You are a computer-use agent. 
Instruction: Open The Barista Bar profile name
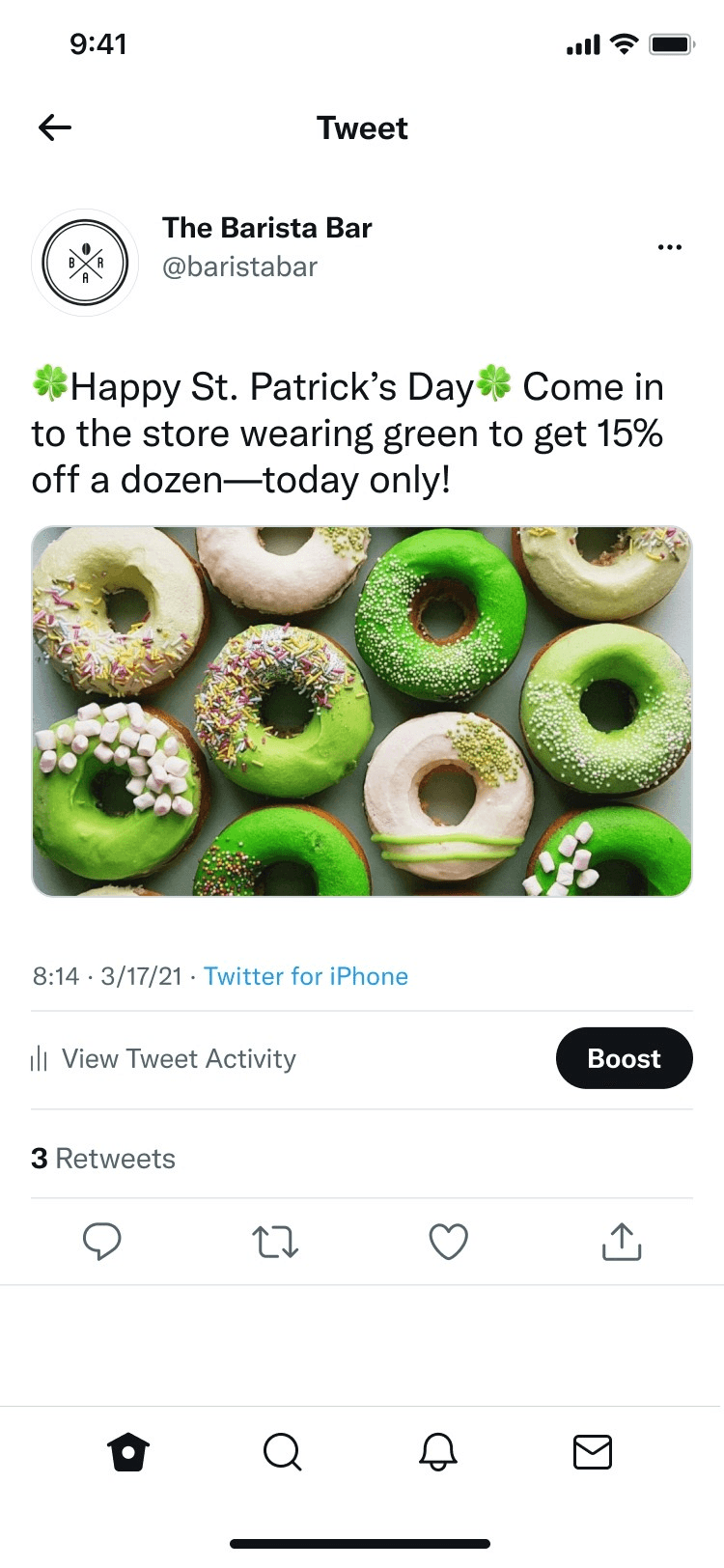point(267,228)
